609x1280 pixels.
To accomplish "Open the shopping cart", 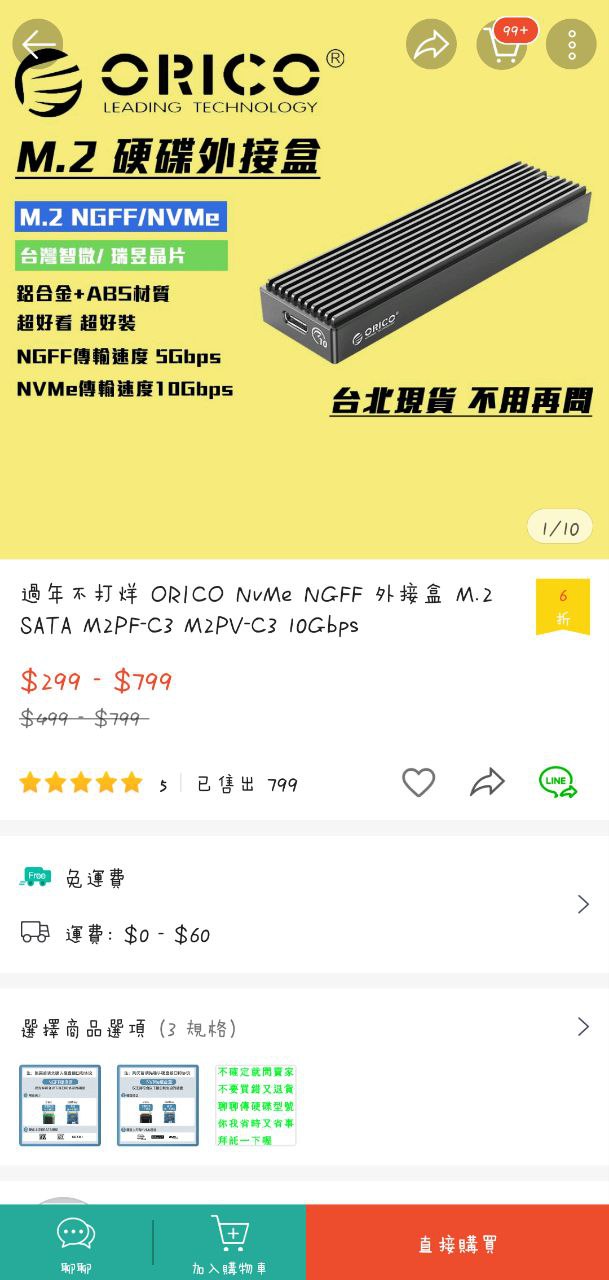I will 502,44.
